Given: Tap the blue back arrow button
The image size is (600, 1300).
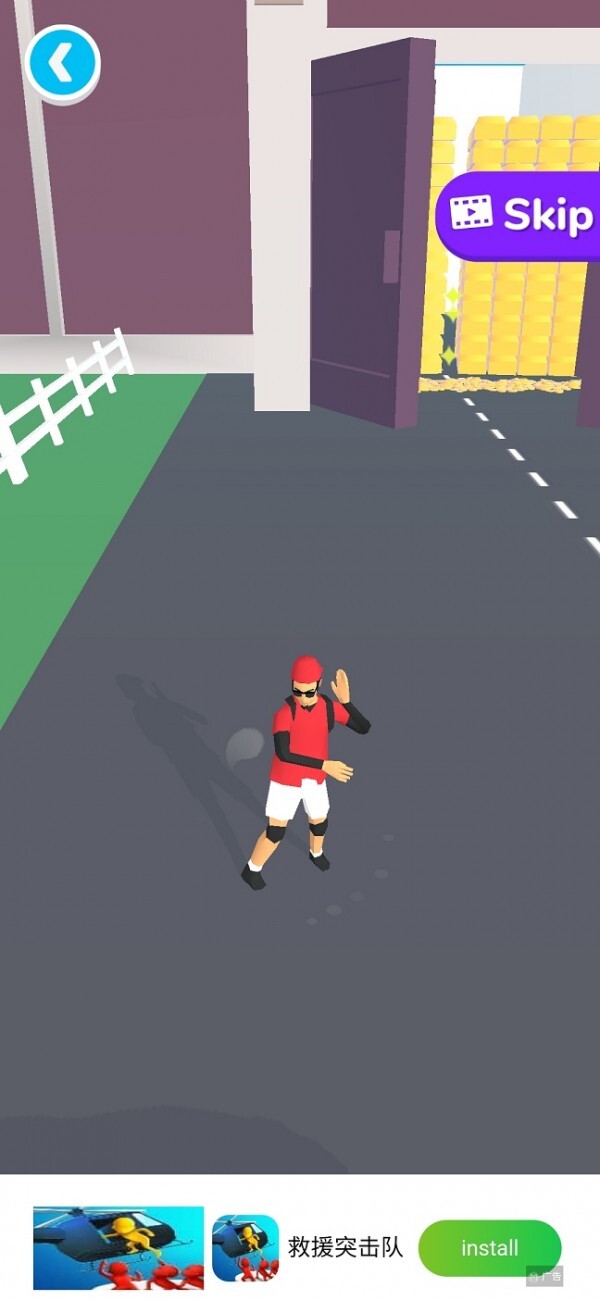Looking at the screenshot, I should 62,63.
